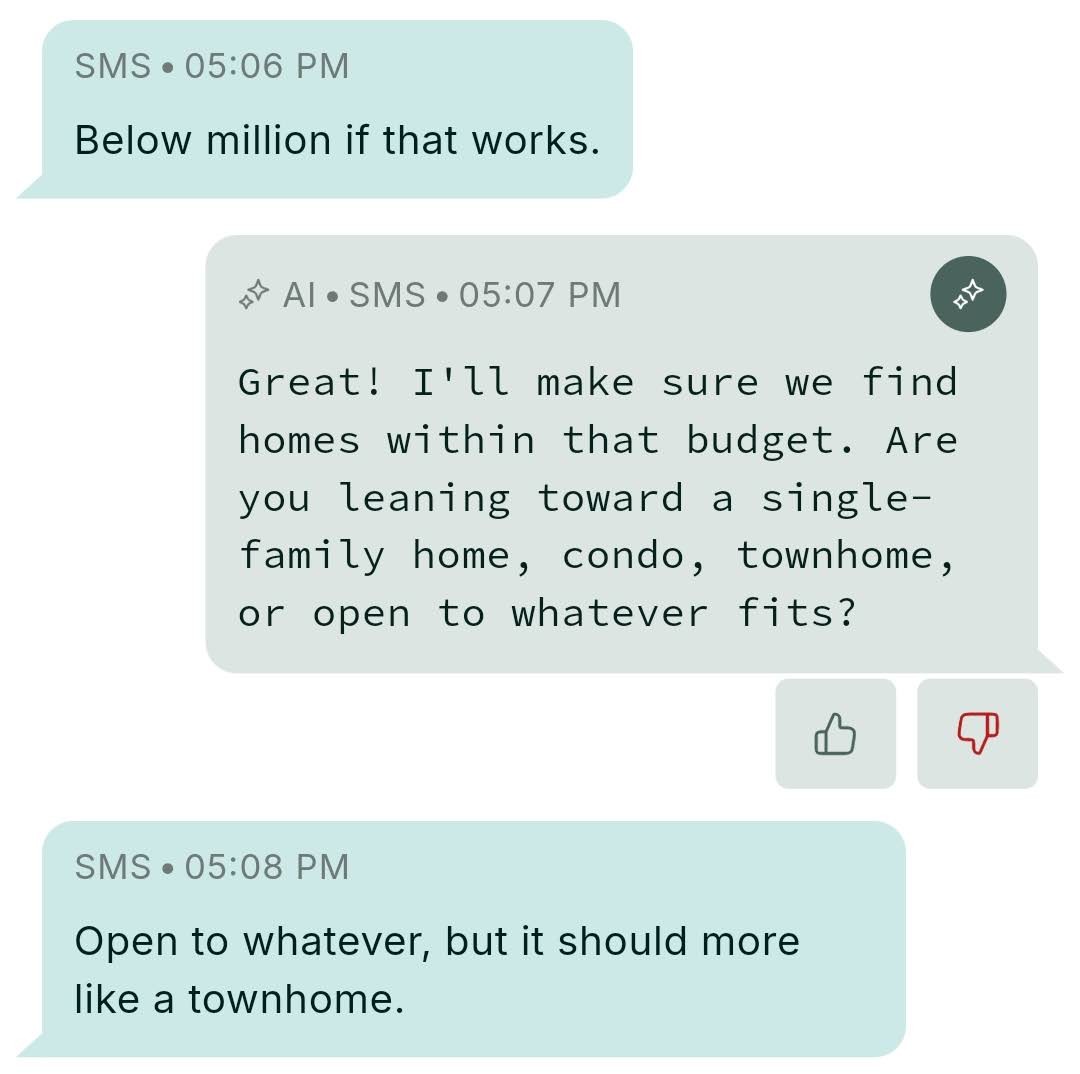Give the AI message a thumbs up
Image resolution: width=1080 pixels, height=1074 pixels.
pyautogui.click(x=835, y=733)
